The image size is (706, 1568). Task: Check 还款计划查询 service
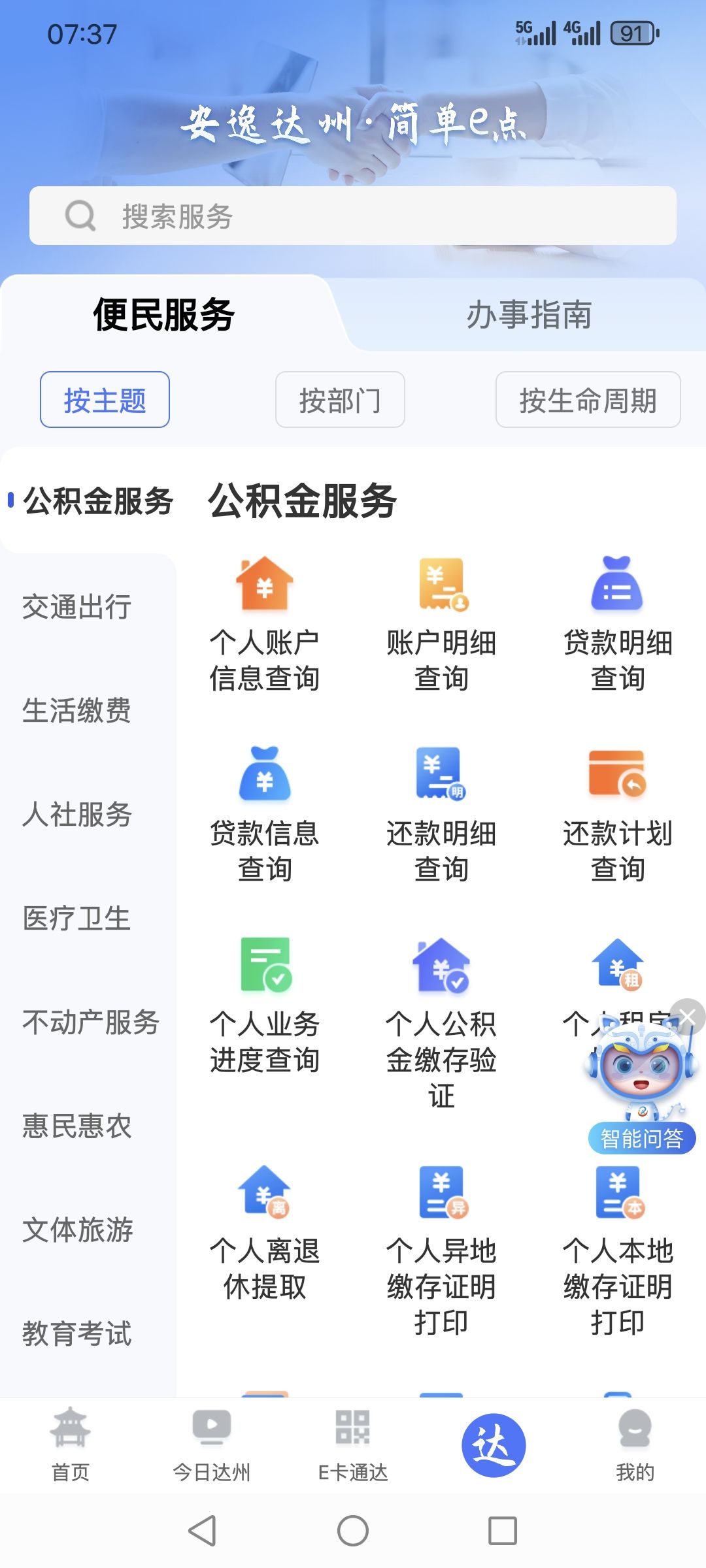click(618, 815)
